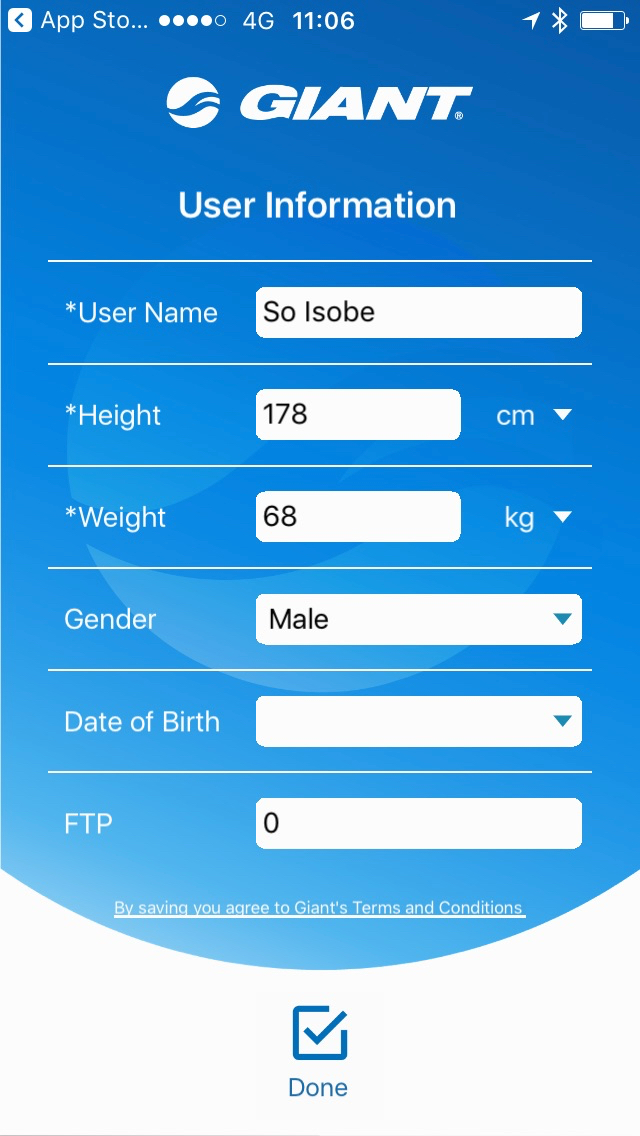Select a Date of Birth

[x=418, y=721]
